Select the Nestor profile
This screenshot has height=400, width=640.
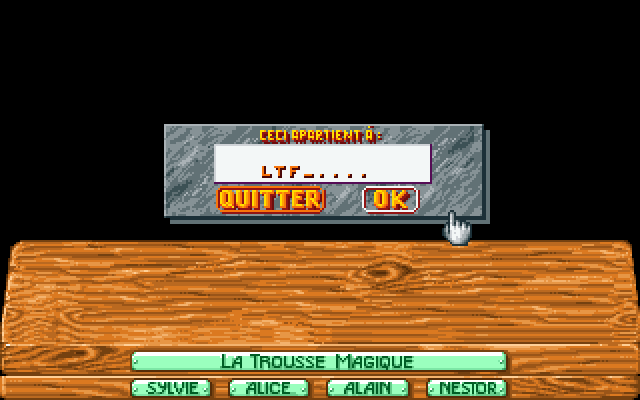467,388
